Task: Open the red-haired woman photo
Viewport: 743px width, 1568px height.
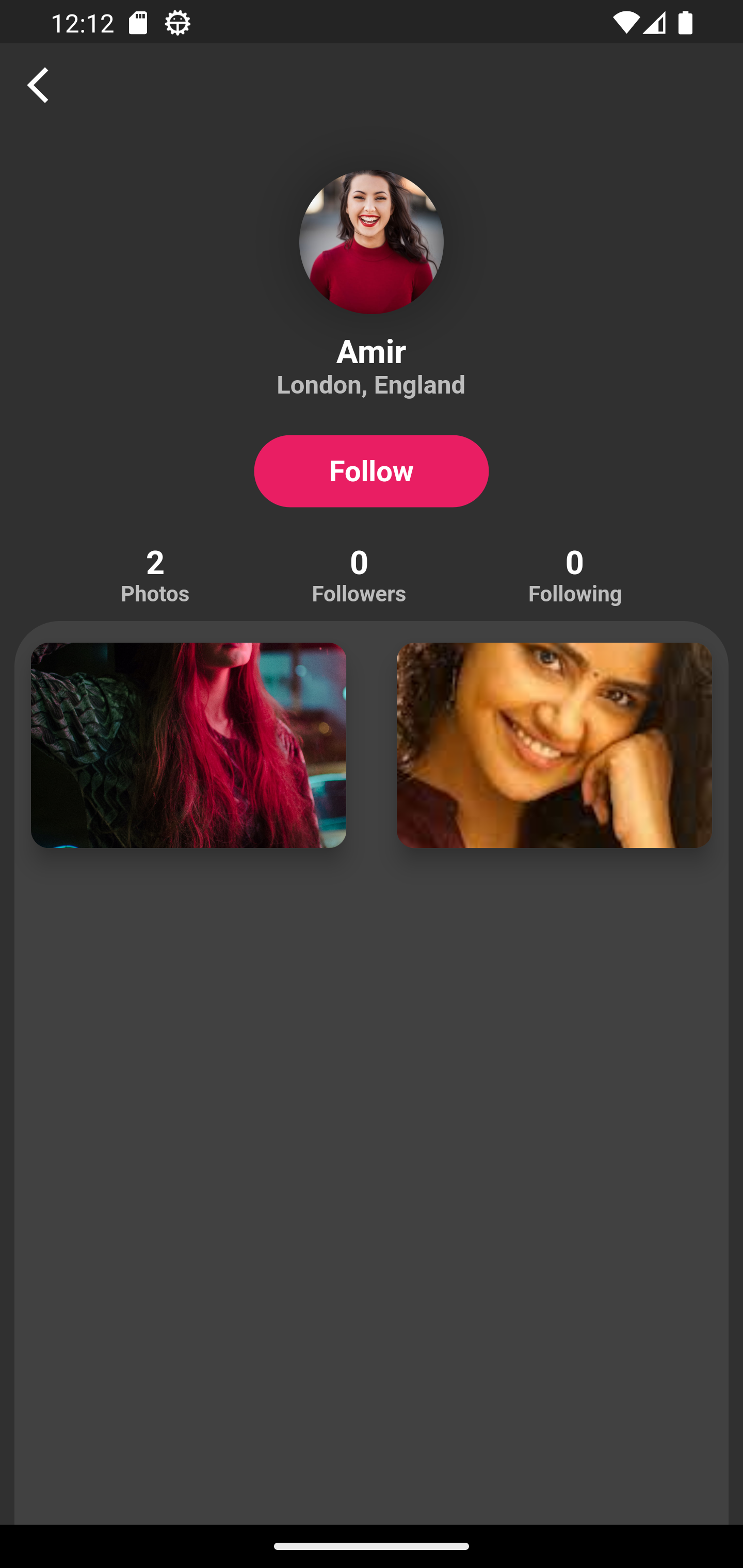Action: [x=188, y=745]
